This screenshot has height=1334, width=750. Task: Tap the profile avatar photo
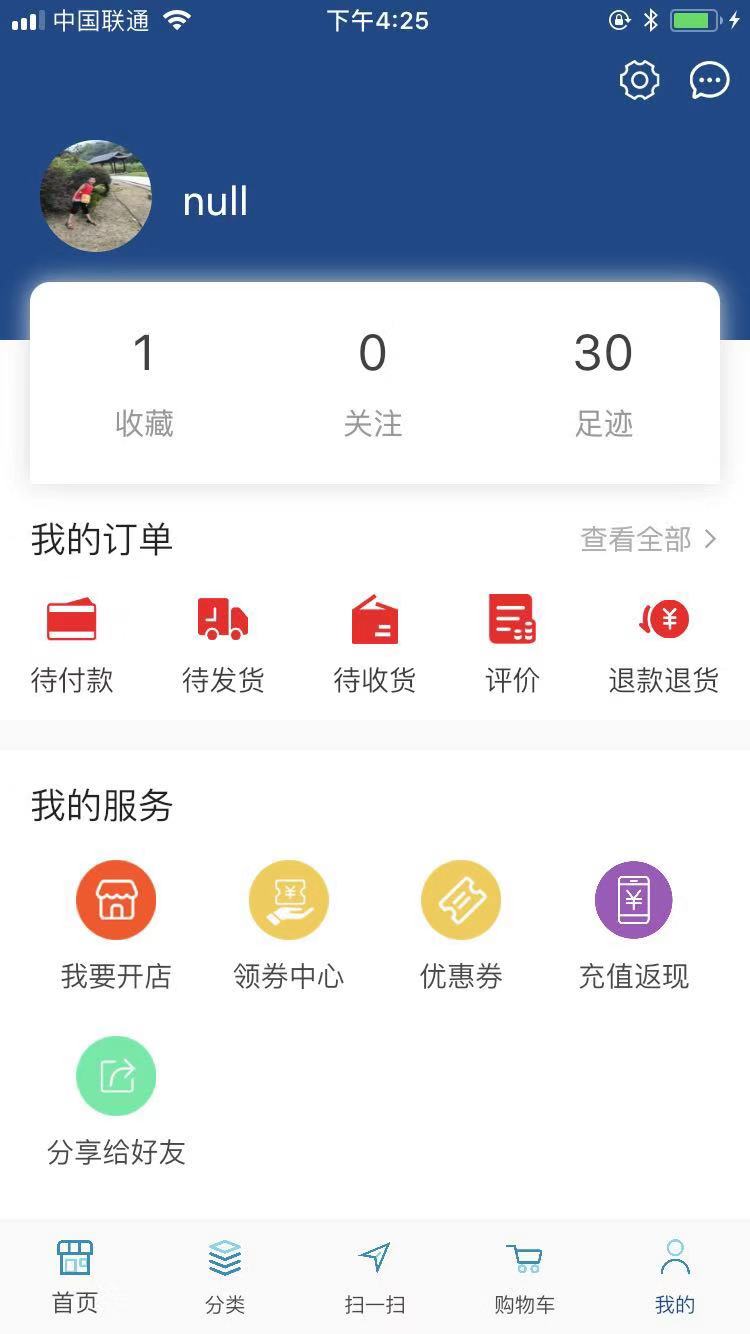[96, 196]
